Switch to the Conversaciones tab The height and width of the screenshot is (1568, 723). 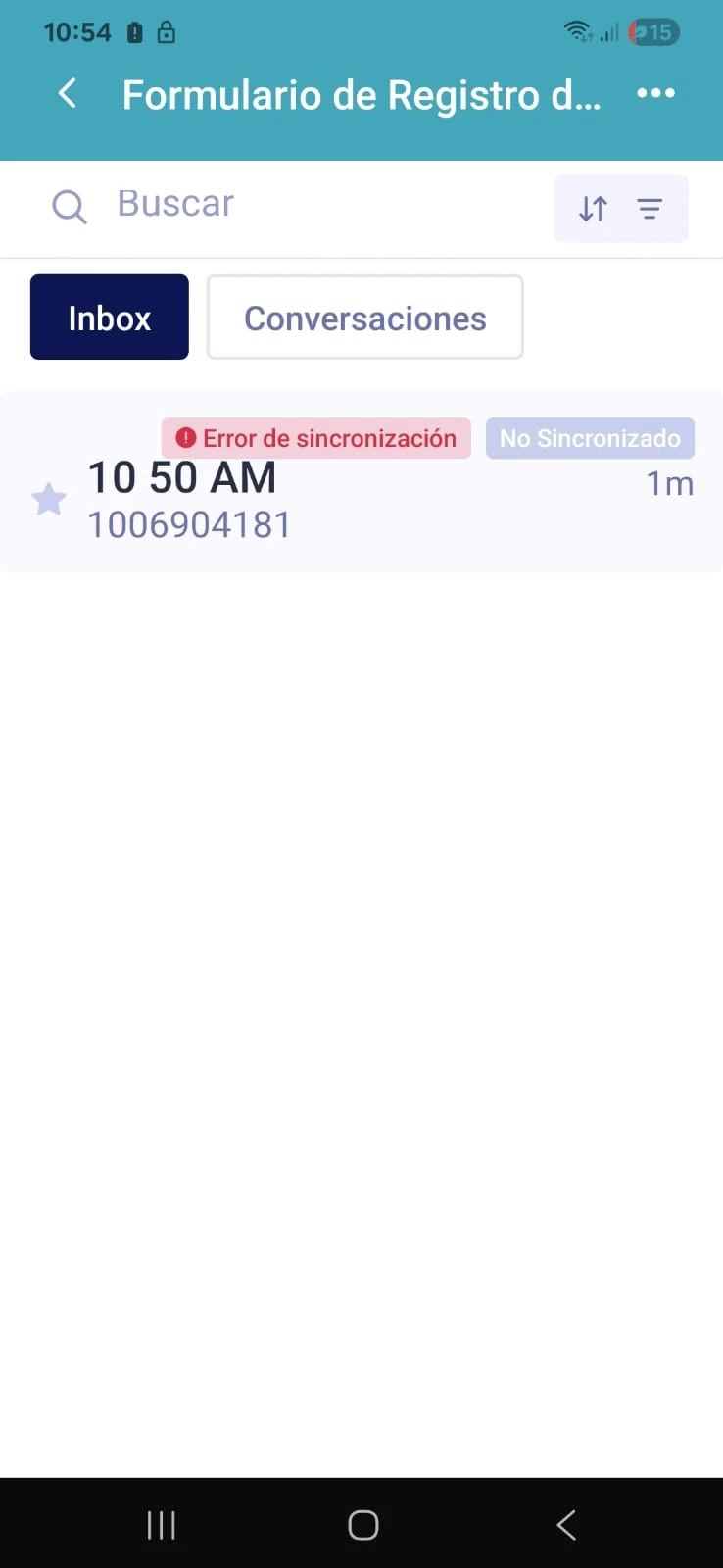pyautogui.click(x=364, y=317)
